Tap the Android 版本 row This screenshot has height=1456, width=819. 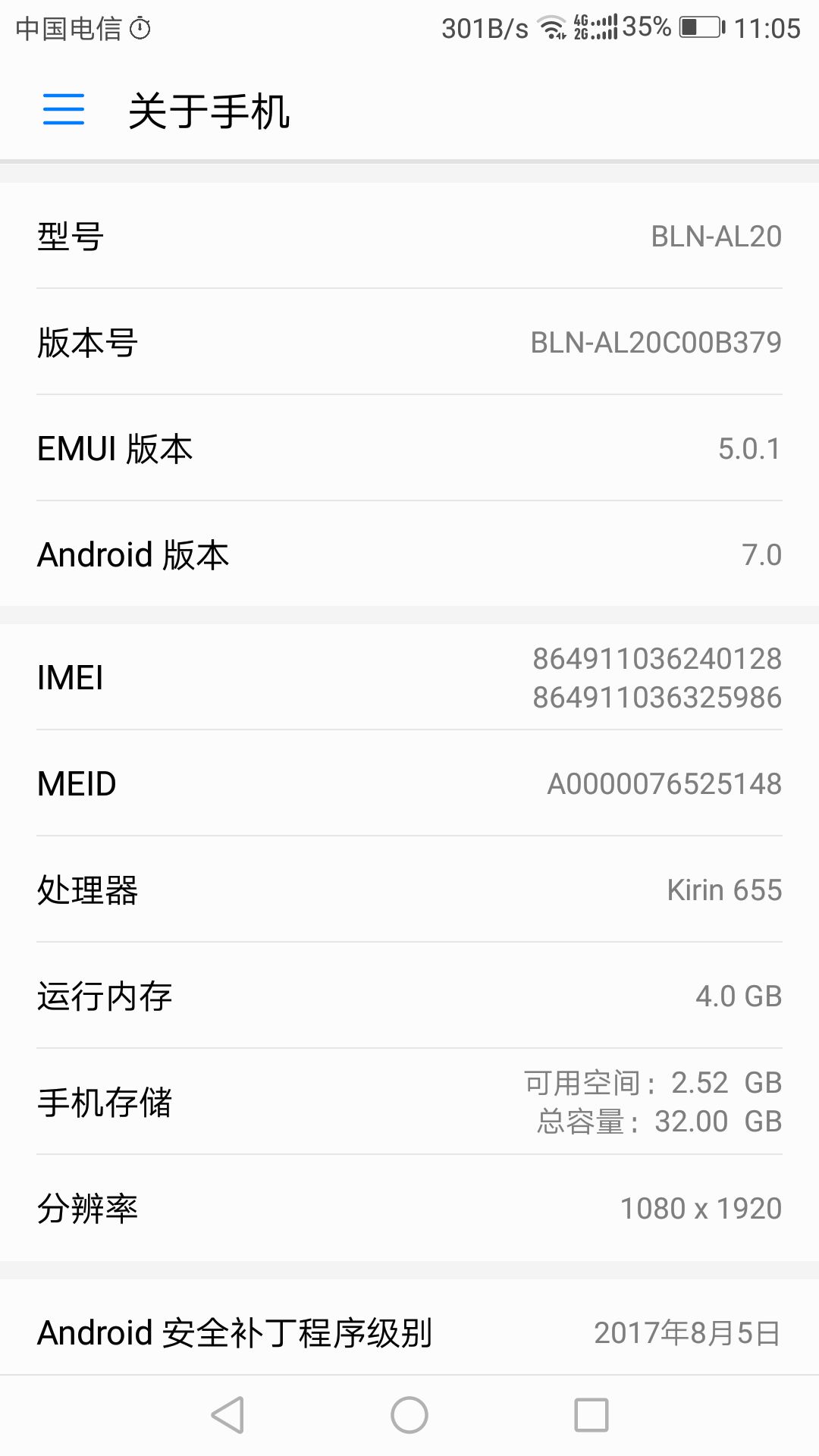(409, 554)
